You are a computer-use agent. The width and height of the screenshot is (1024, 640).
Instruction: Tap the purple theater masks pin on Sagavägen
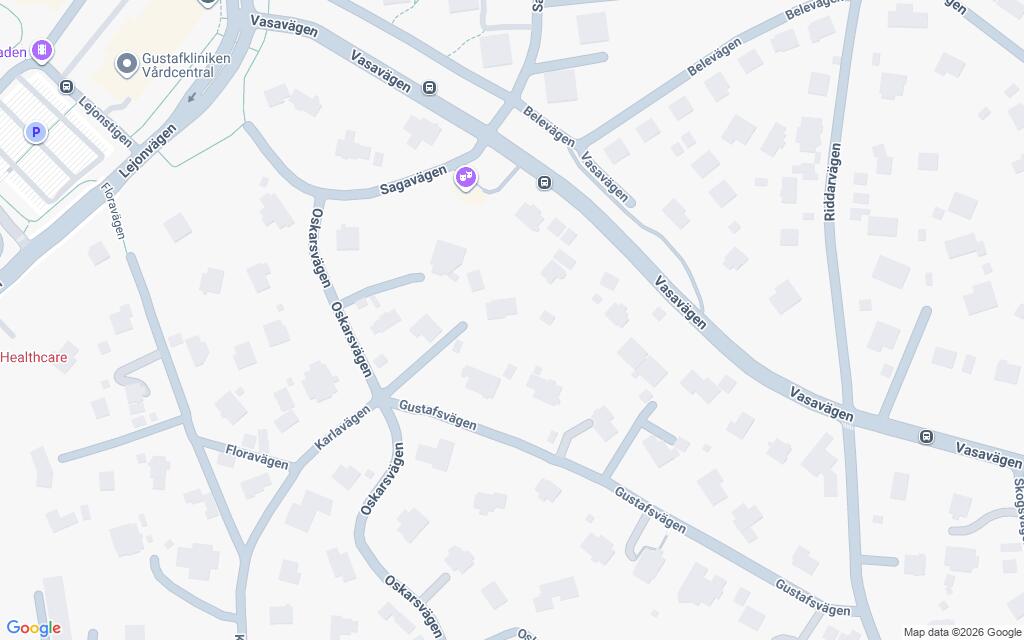(x=466, y=178)
